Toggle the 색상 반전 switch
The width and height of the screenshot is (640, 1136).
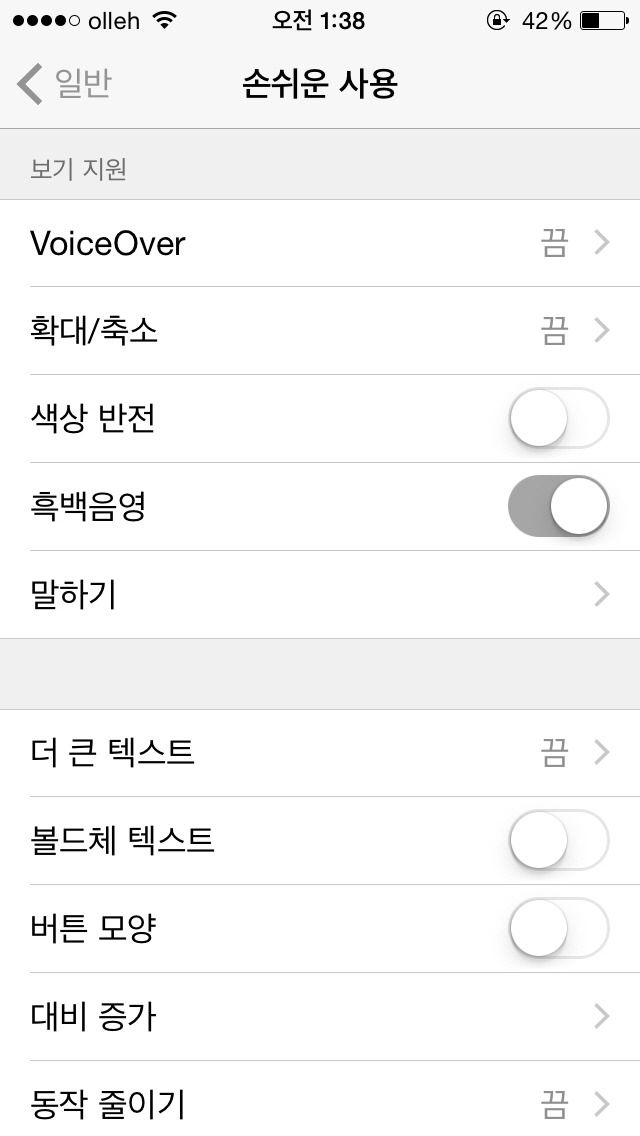[558, 419]
